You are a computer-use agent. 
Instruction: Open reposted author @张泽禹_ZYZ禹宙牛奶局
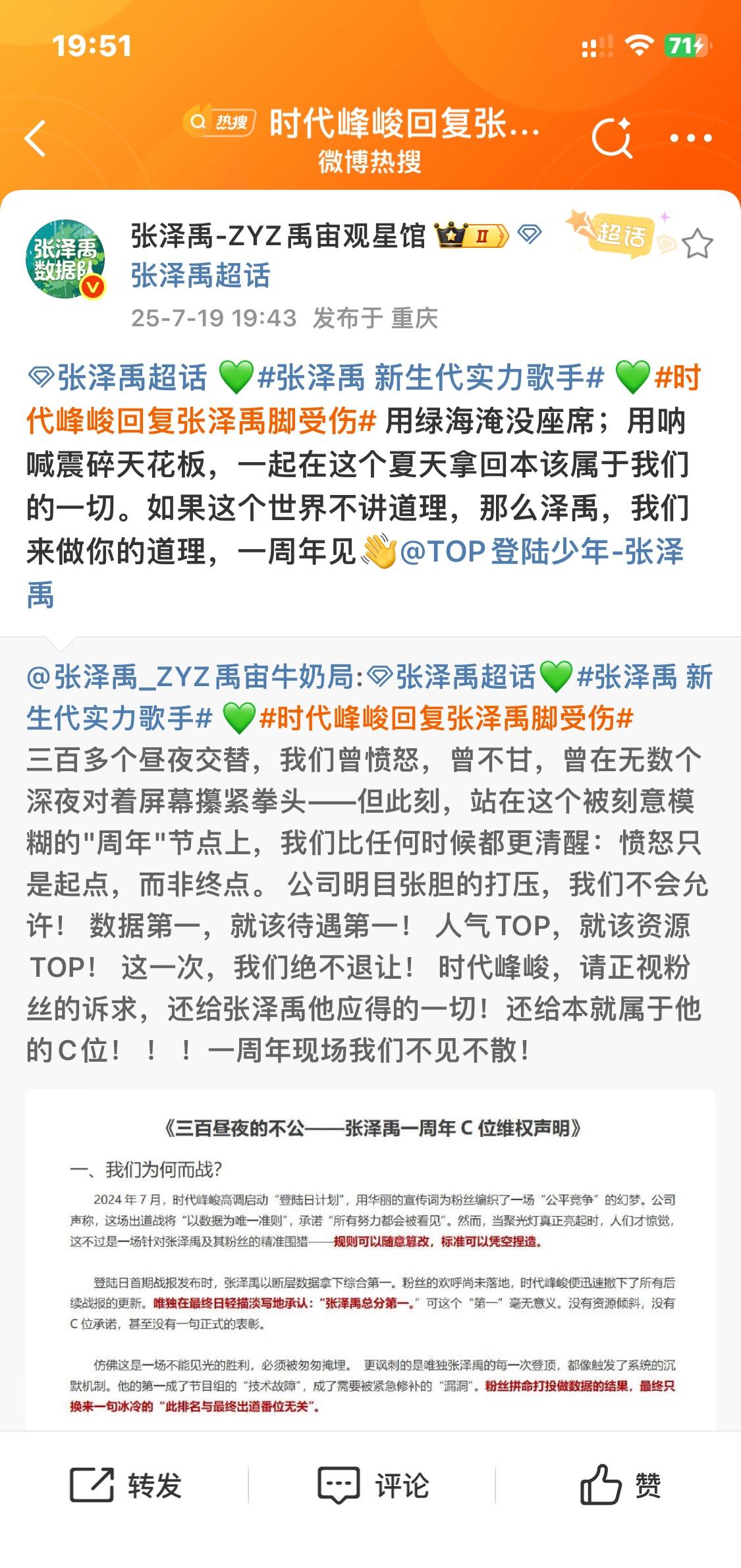point(195,677)
